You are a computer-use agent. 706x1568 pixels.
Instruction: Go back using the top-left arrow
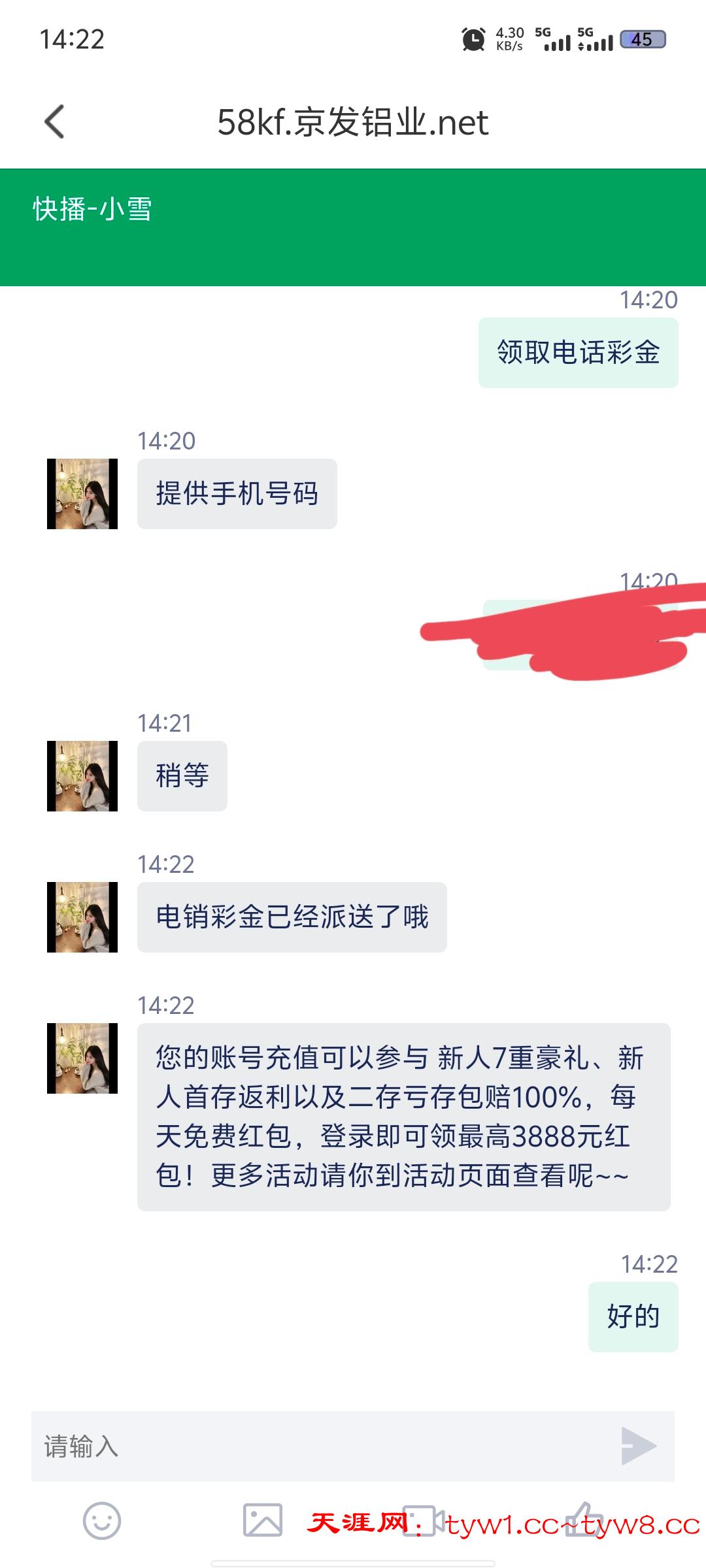(x=55, y=122)
